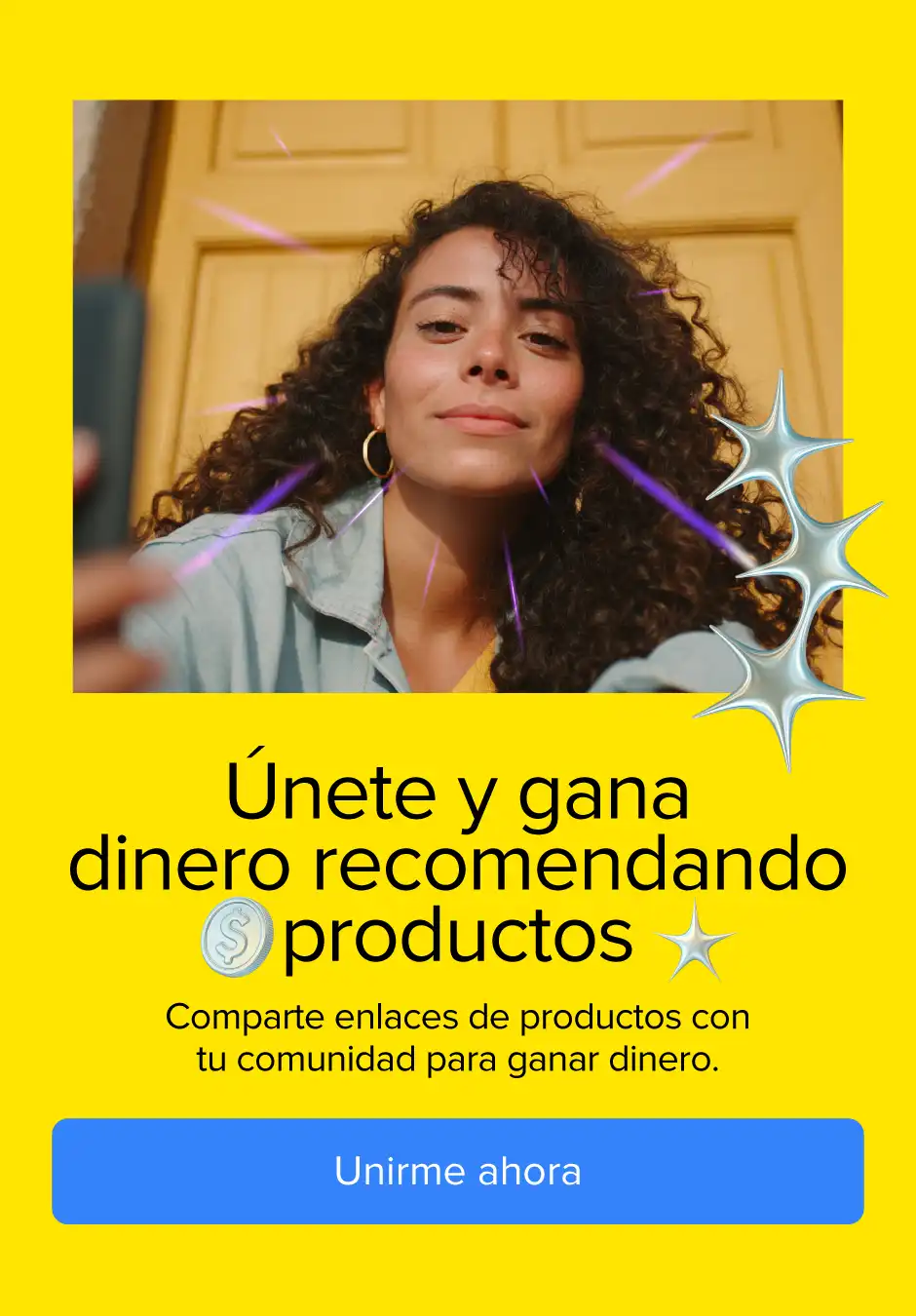Image resolution: width=916 pixels, height=1316 pixels.
Task: Tap the Unirme ahora button
Action: coord(457,1171)
